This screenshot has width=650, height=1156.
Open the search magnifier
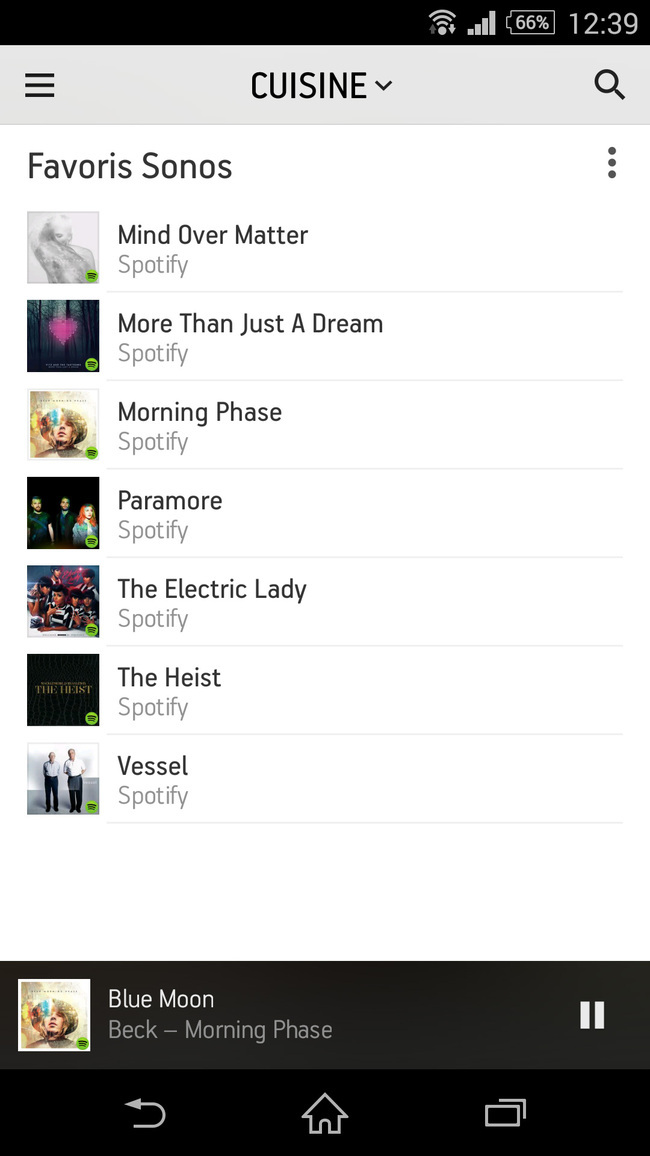(609, 86)
